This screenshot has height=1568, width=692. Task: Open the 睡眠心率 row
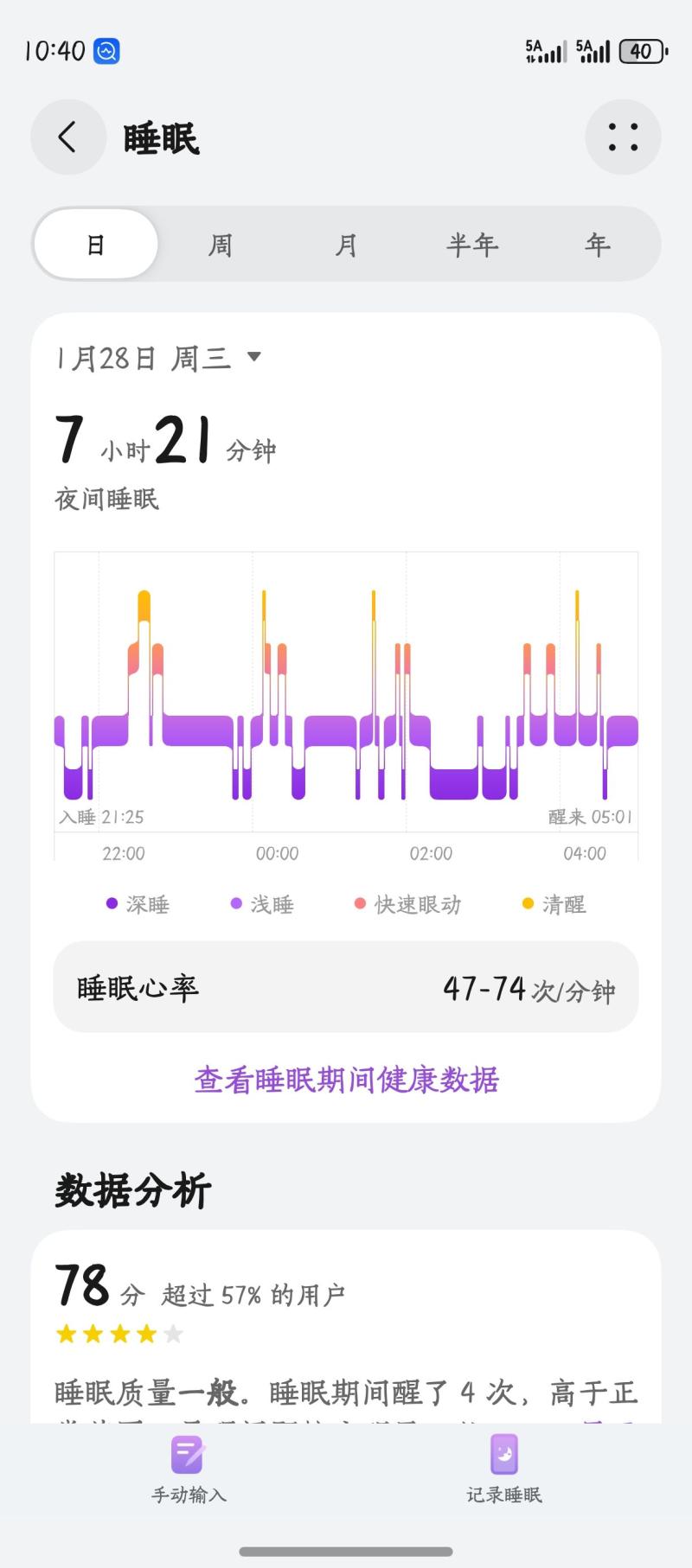pos(346,987)
